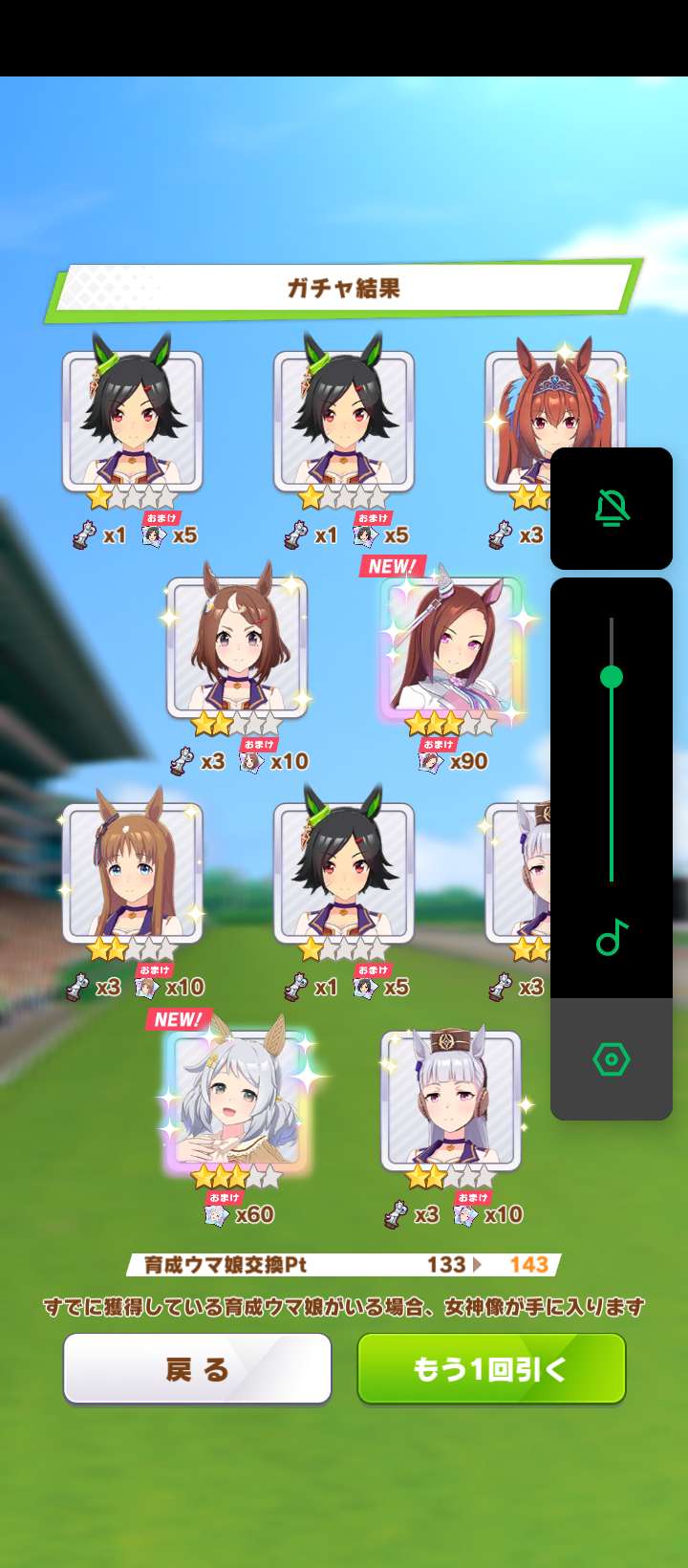Tap the 戻る back button
This screenshot has width=688, height=1568.
[x=197, y=1369]
